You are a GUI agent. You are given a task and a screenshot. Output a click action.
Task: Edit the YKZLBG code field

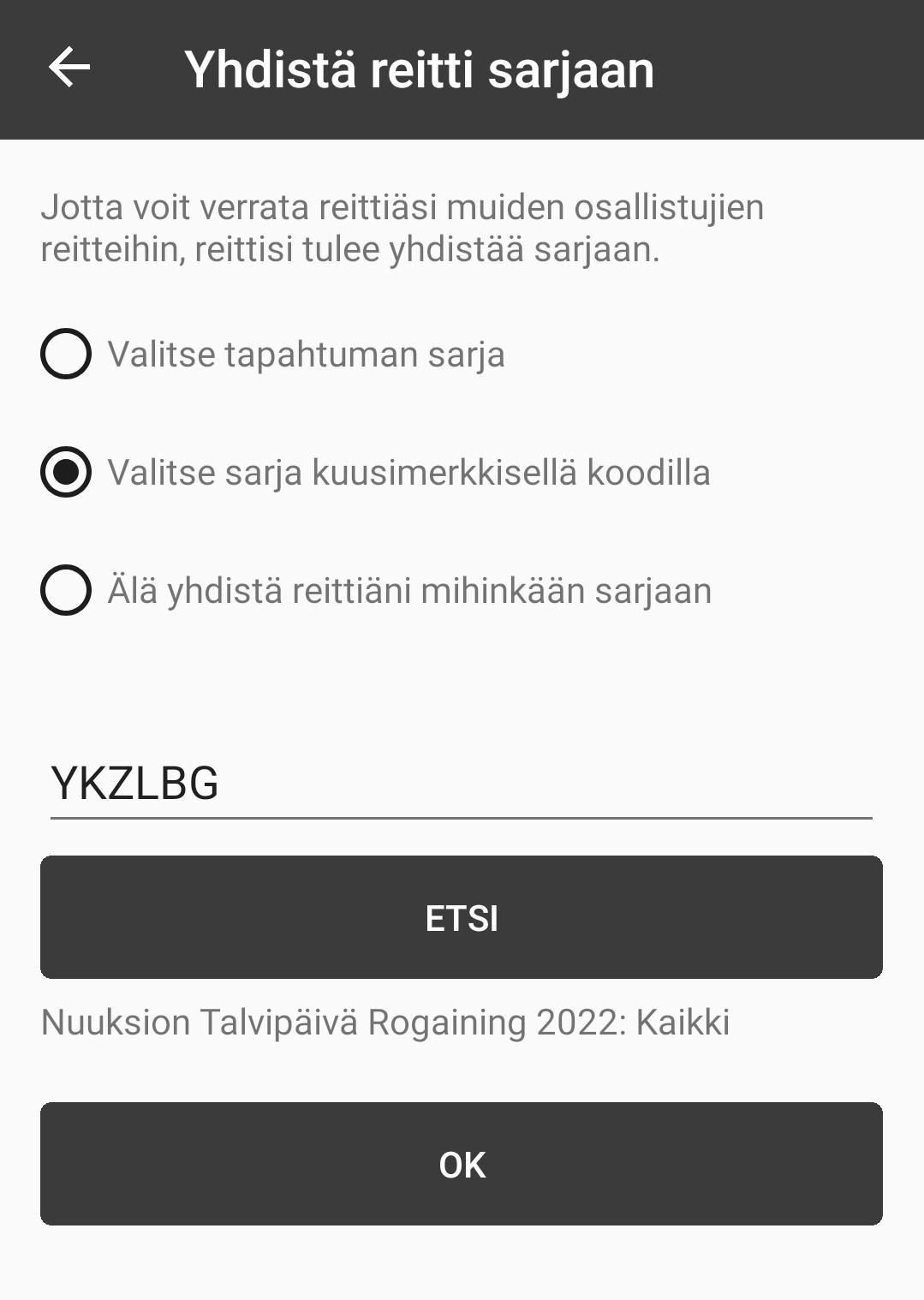coord(461,784)
